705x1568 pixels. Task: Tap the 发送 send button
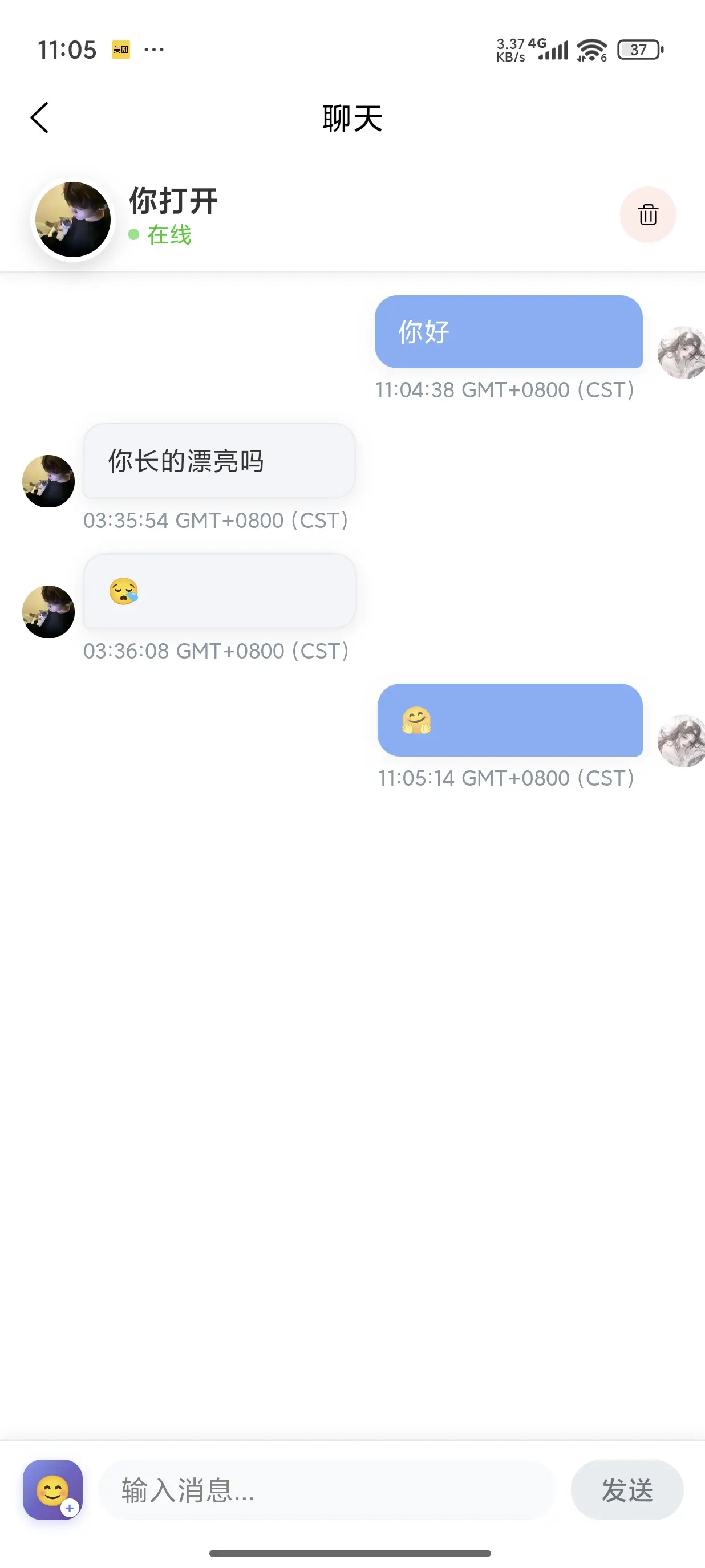(x=626, y=1490)
